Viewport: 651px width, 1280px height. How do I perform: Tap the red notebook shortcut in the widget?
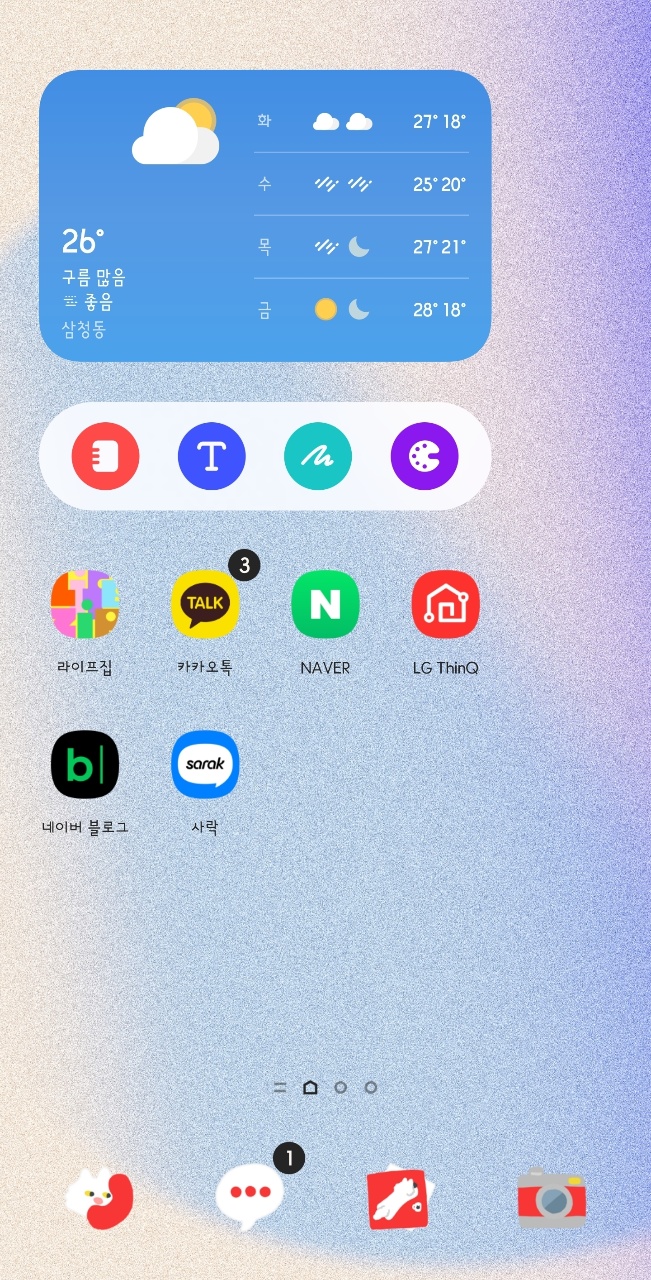coord(105,457)
